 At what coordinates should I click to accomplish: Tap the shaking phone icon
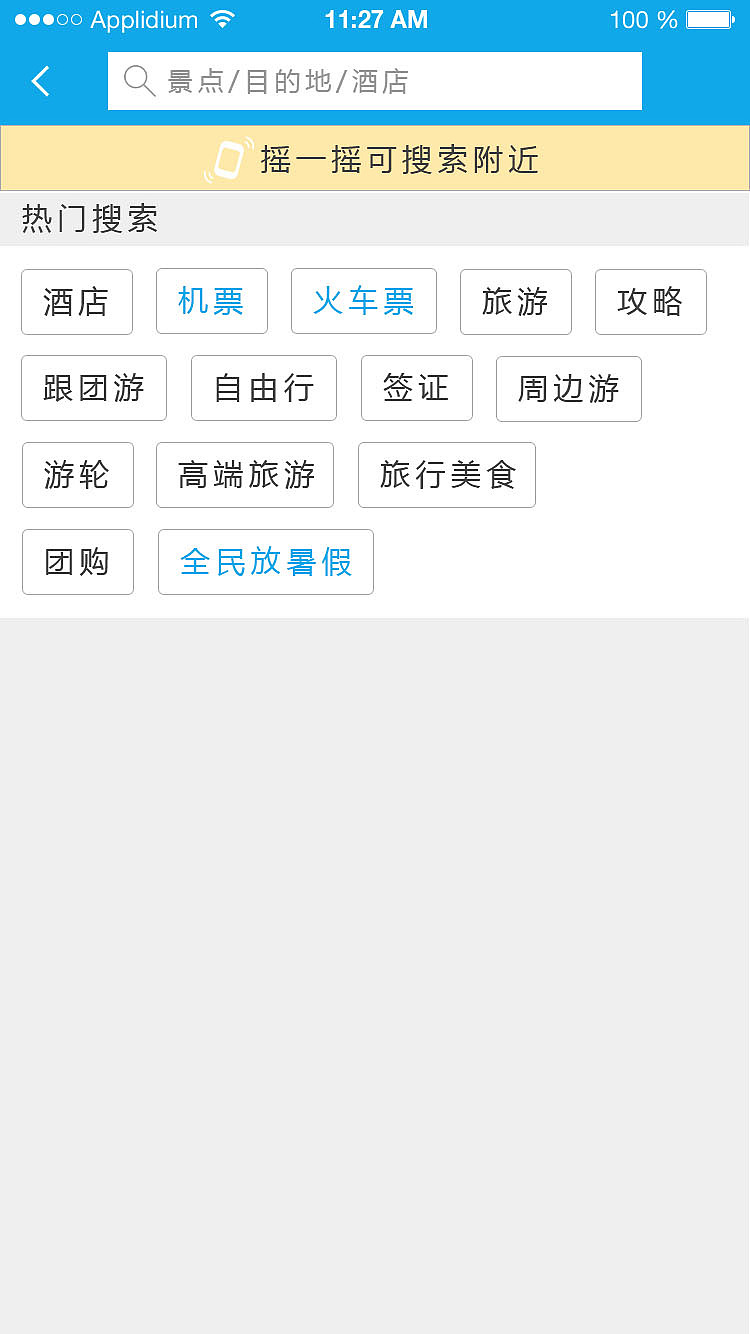[x=229, y=157]
